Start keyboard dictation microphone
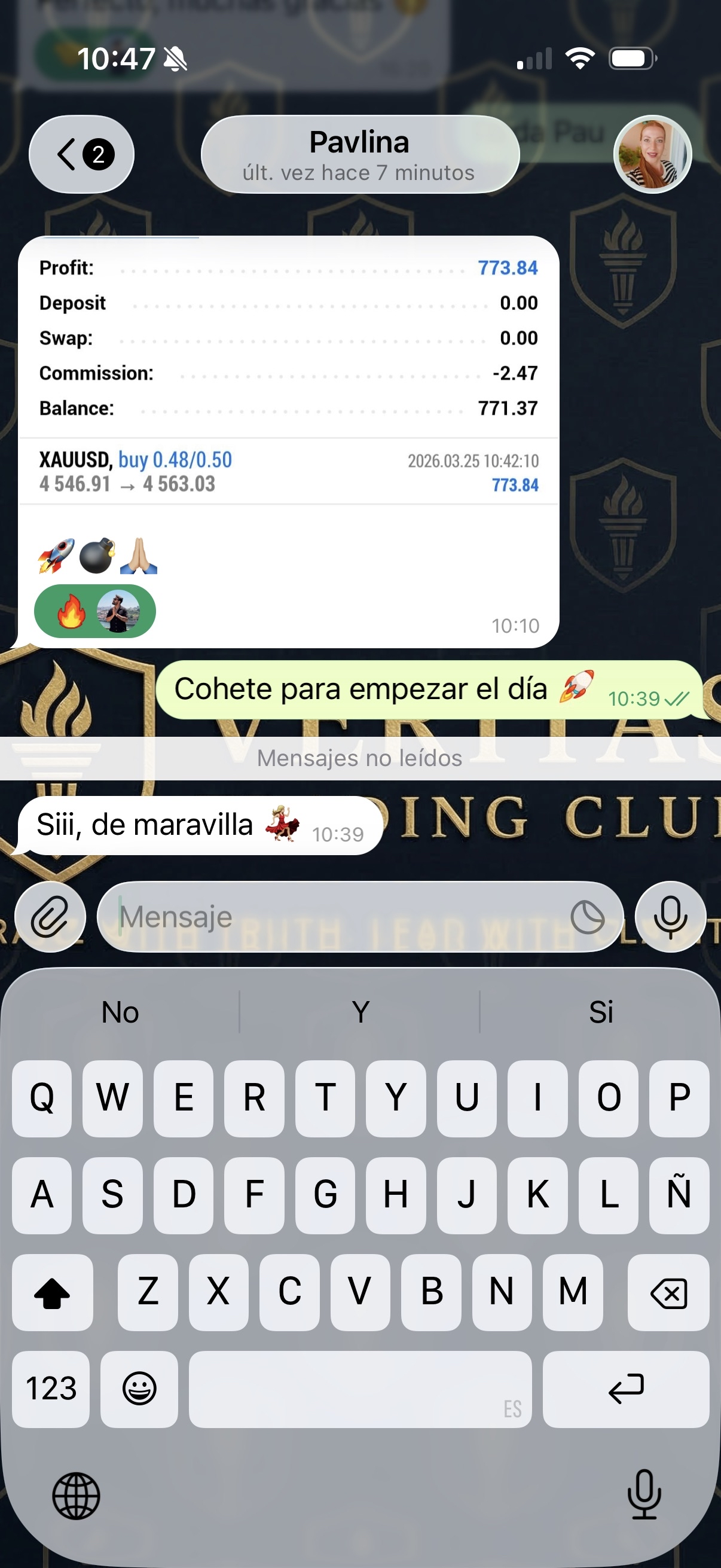The image size is (721, 1568). (x=644, y=1494)
